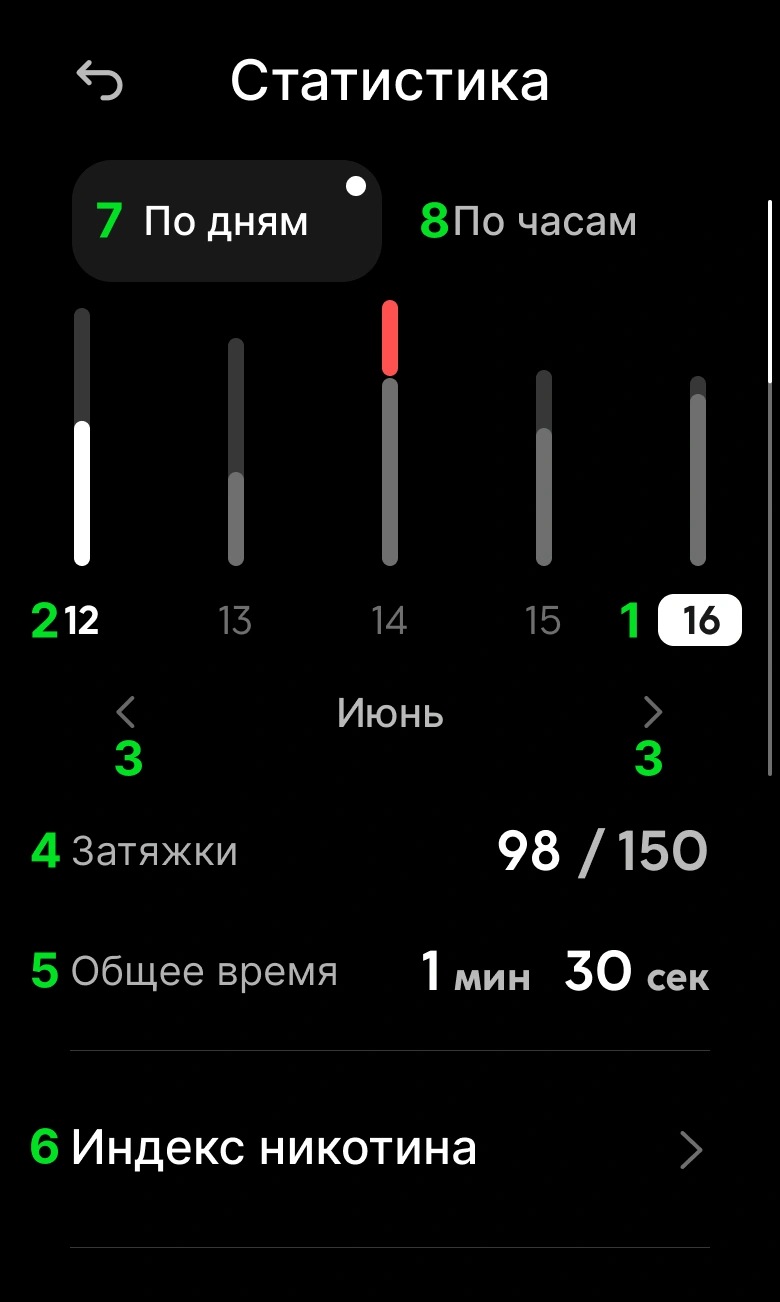Go to the month after Июнь

tap(653, 713)
